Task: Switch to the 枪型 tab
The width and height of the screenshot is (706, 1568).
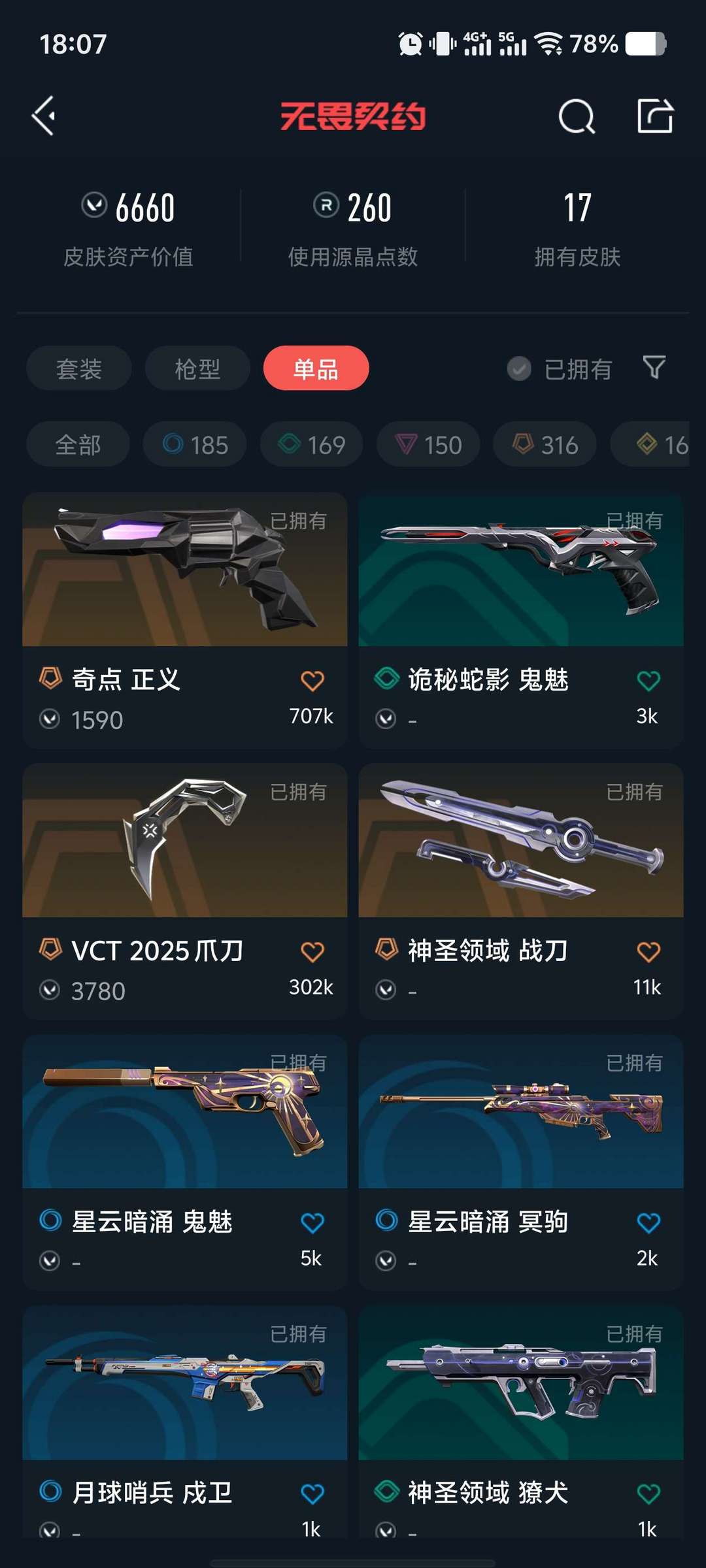Action: [197, 368]
